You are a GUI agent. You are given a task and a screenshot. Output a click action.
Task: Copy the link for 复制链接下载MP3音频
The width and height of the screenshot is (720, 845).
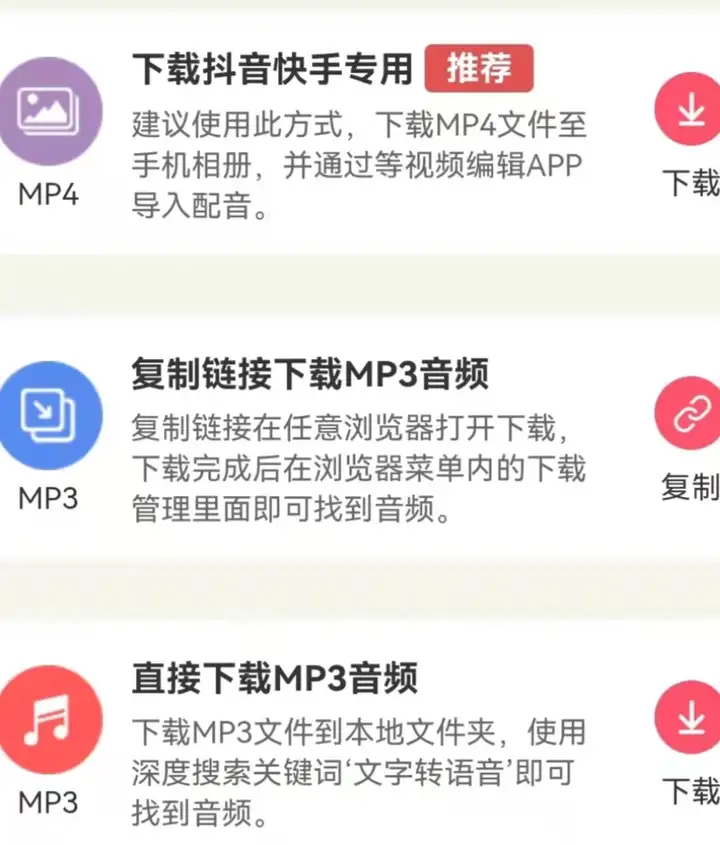click(690, 415)
